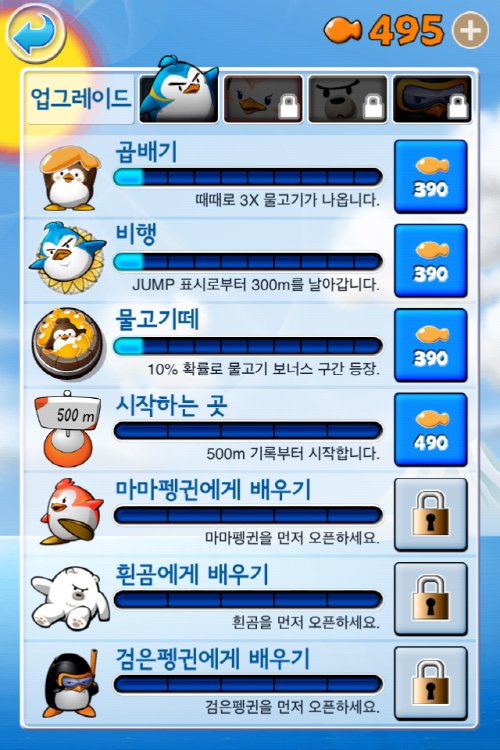Screen dimensions: 500x750
Task: Tap the locked black penguin character
Action: tap(432, 99)
